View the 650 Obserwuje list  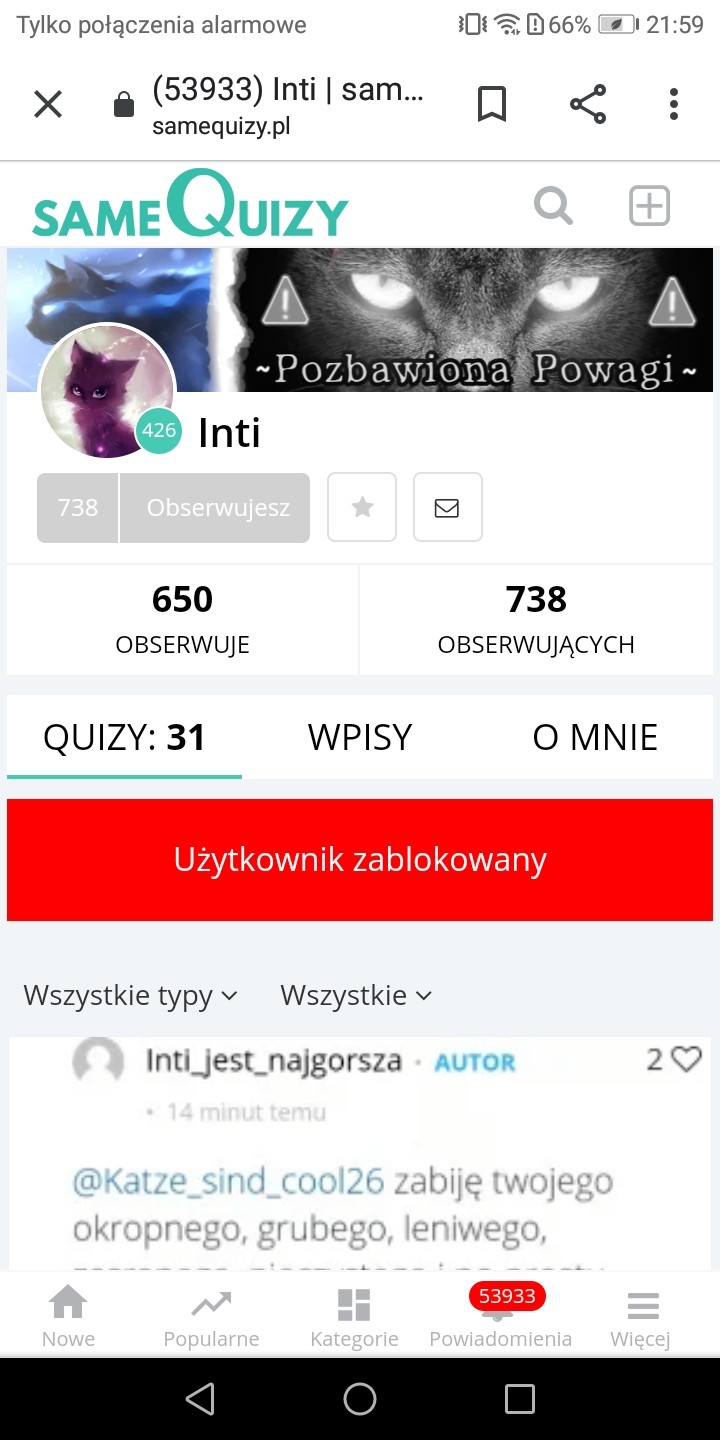pyautogui.click(x=182, y=619)
